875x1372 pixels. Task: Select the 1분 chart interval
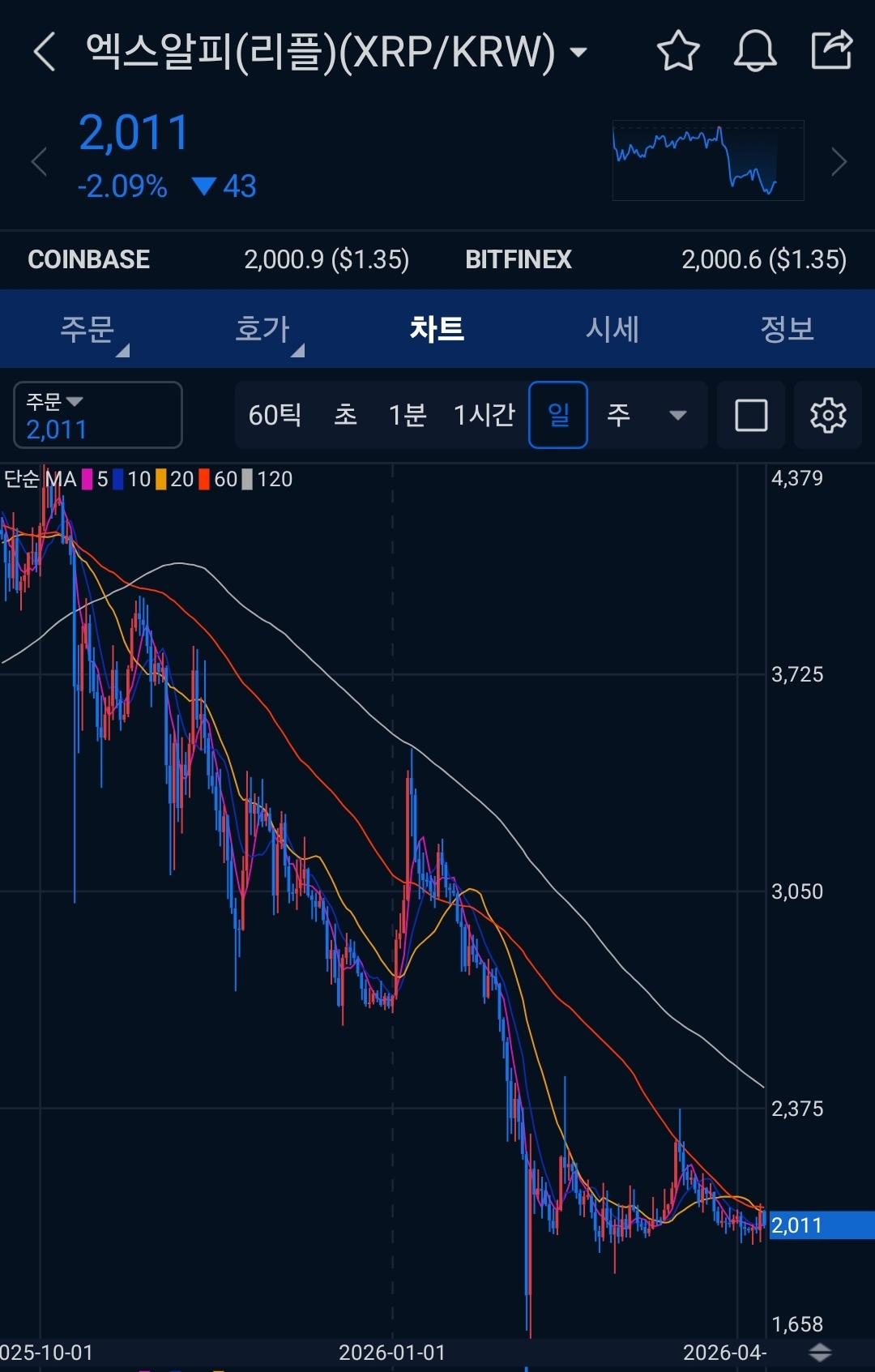(x=408, y=415)
